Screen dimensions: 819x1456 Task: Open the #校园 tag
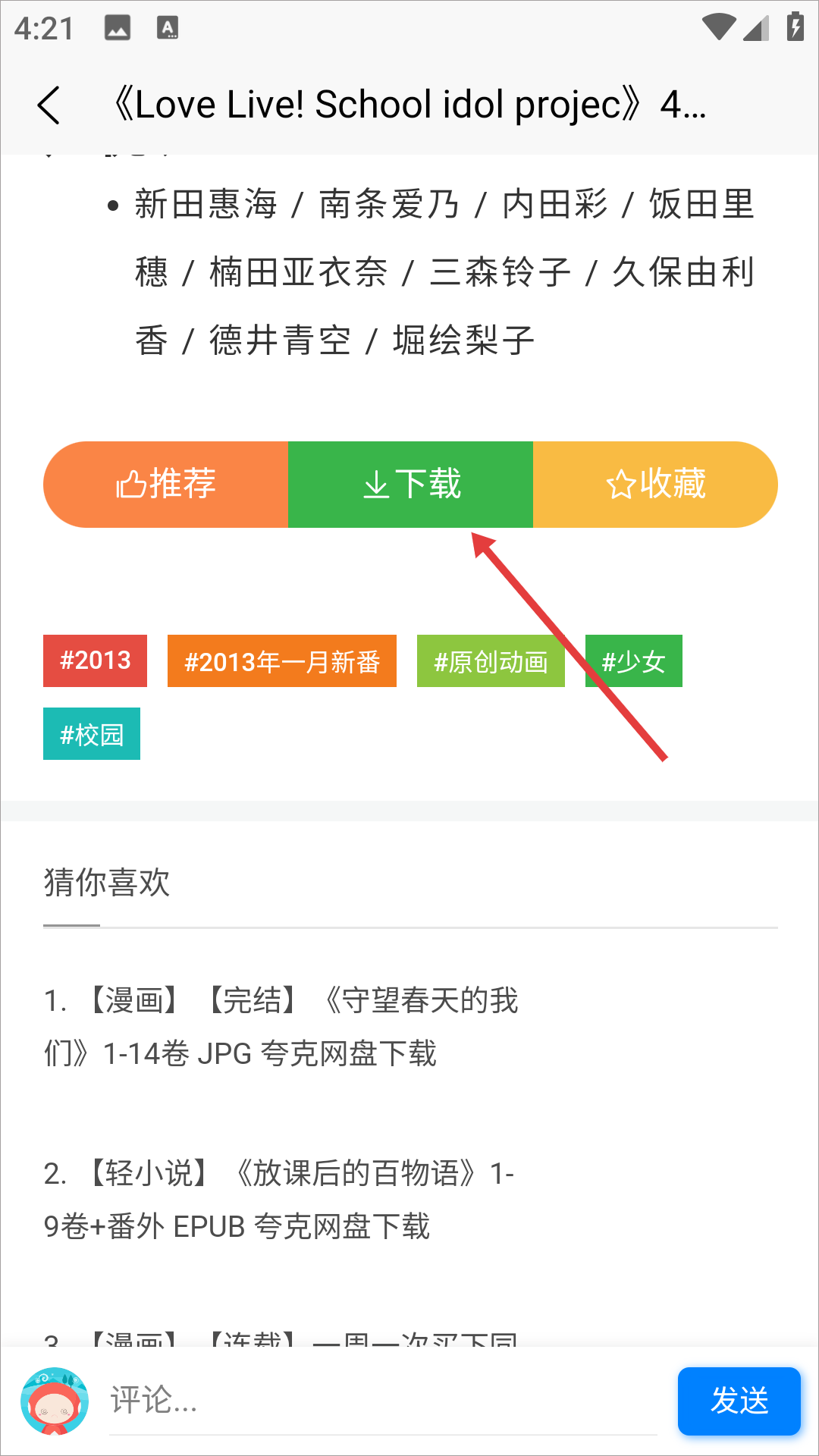click(92, 734)
